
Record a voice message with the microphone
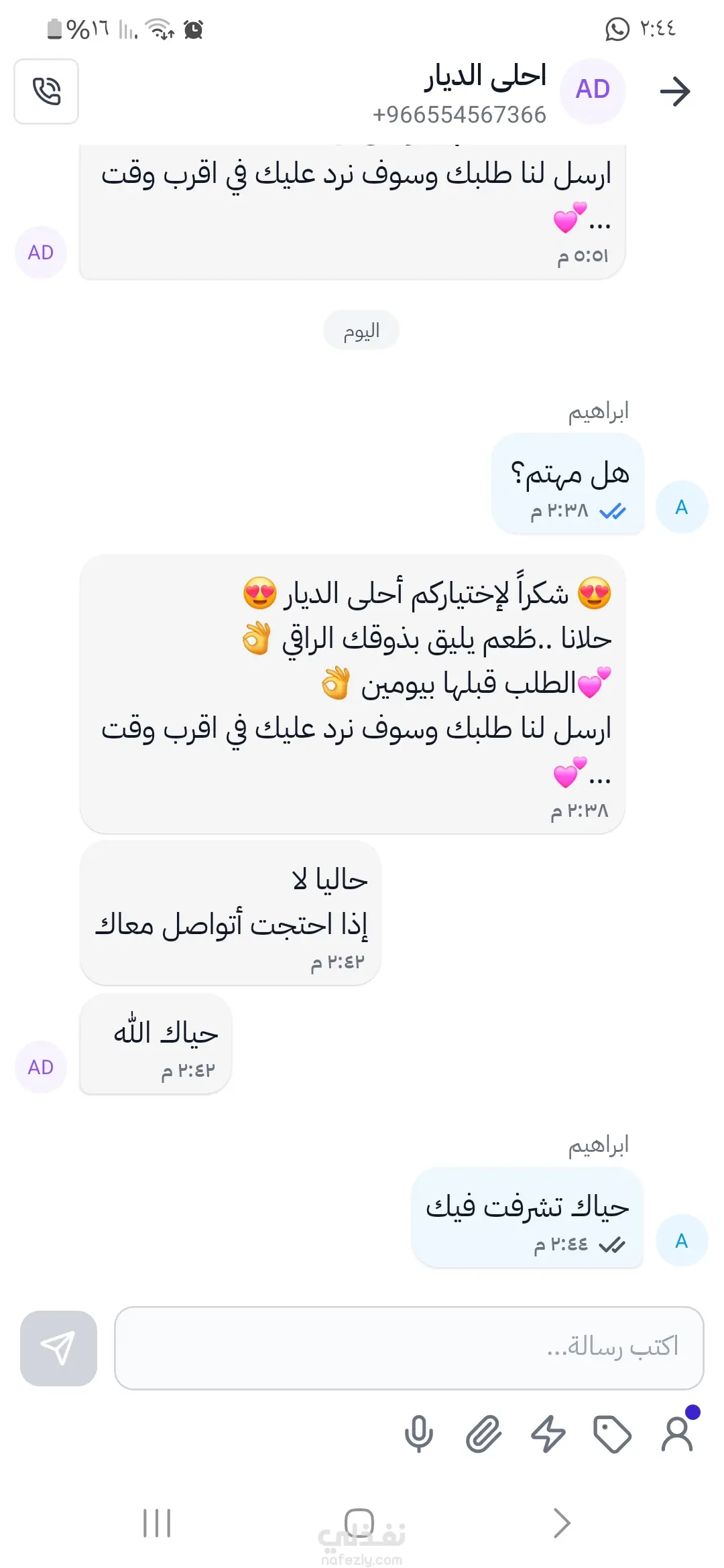(419, 1434)
